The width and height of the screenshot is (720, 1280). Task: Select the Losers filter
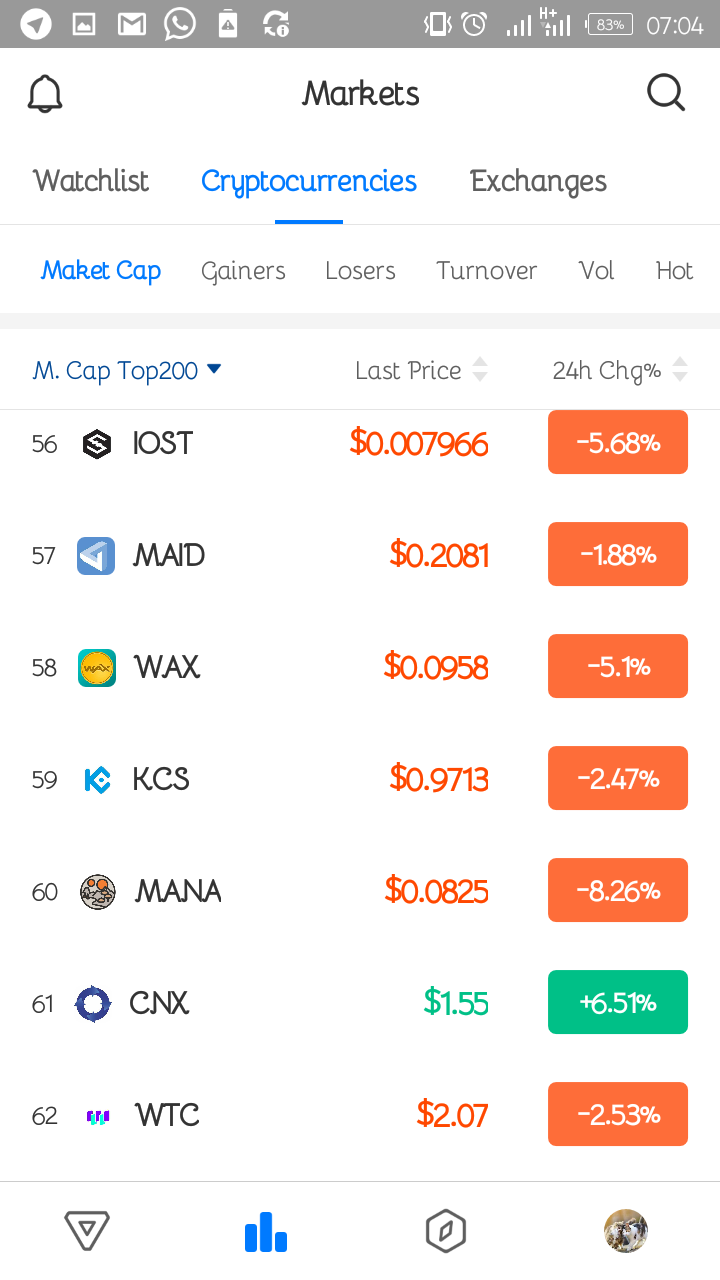pyautogui.click(x=360, y=271)
